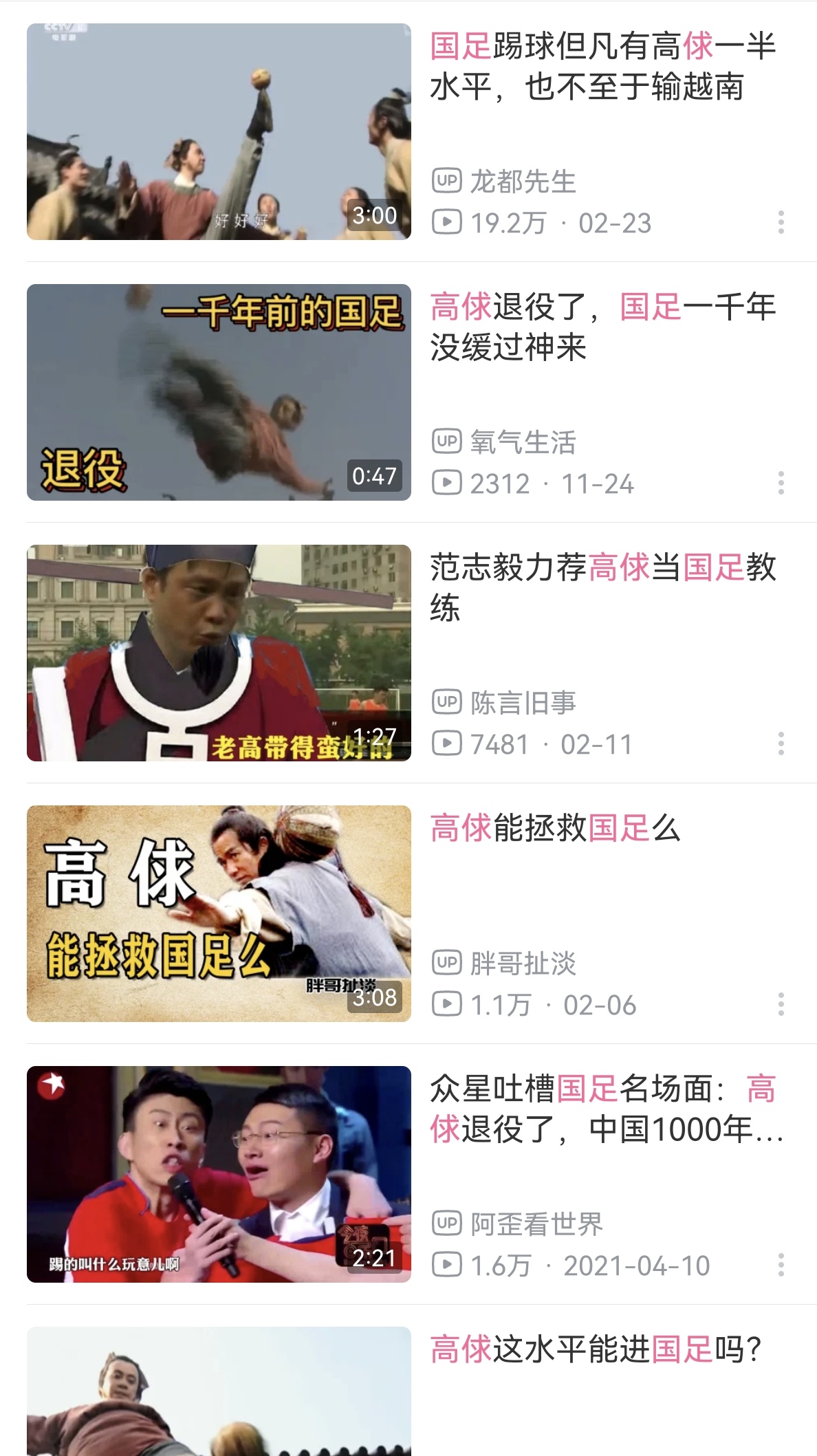Open video 高俅这水平能进国足吗?
This screenshot has height=1456, width=817.
pyautogui.click(x=596, y=1349)
